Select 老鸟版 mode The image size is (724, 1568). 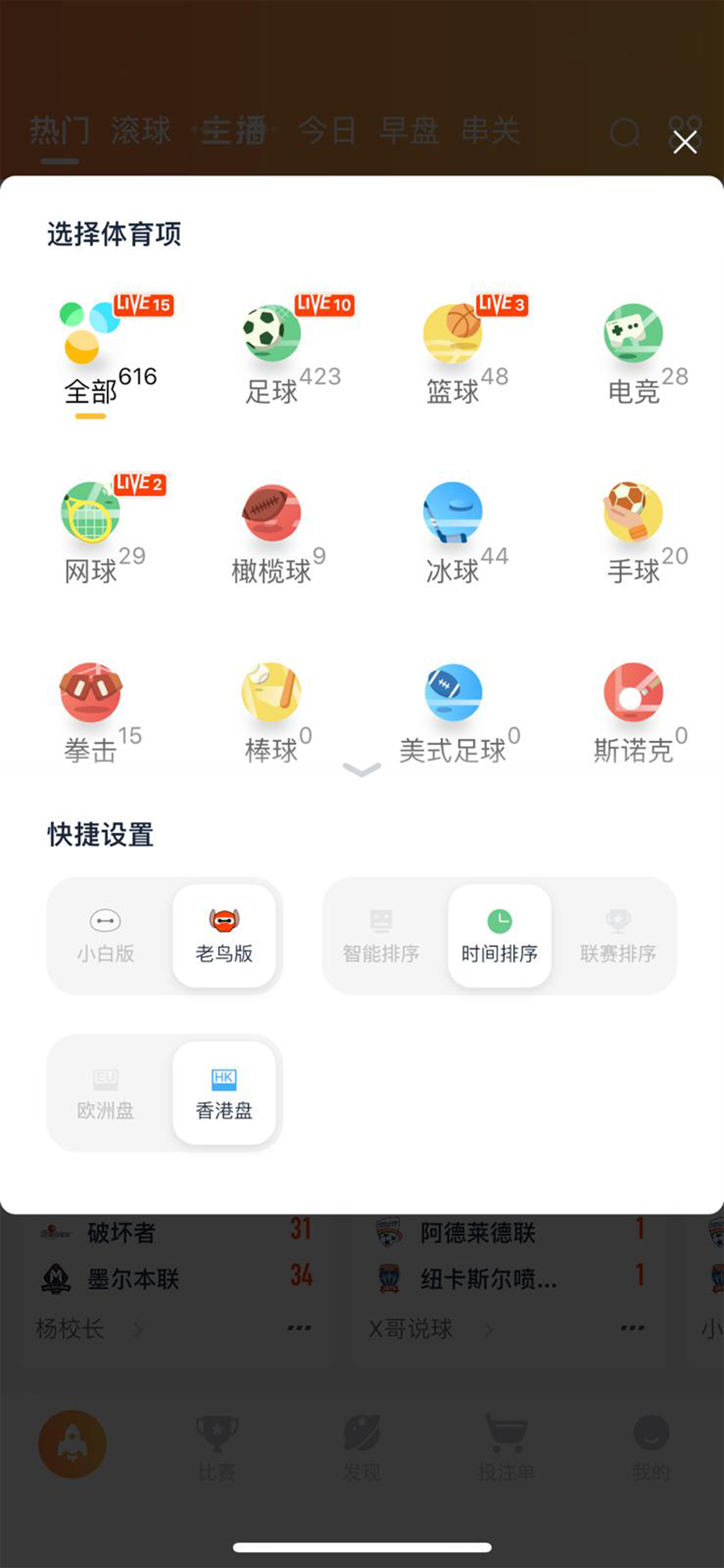pyautogui.click(x=224, y=936)
